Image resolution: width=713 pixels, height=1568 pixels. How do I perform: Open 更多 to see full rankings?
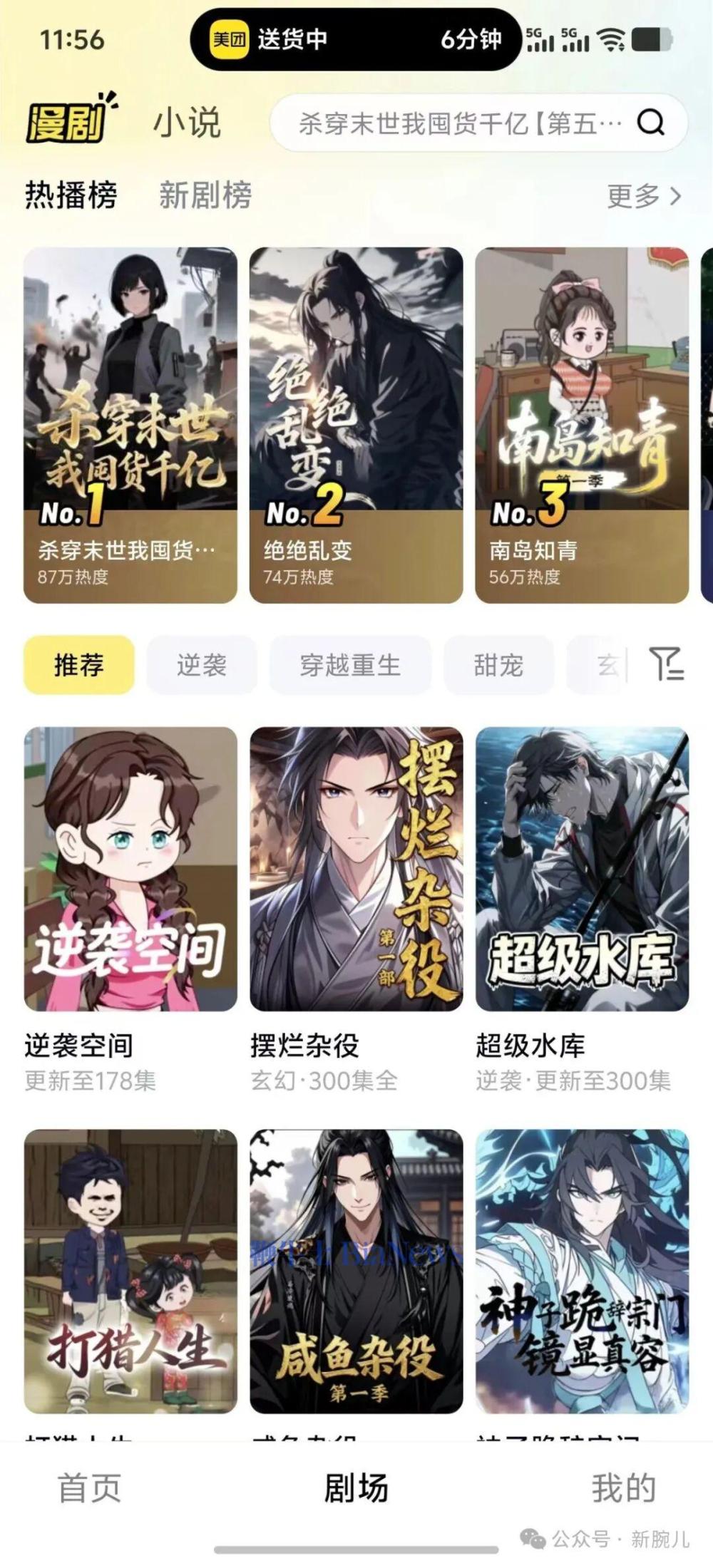pos(643,195)
